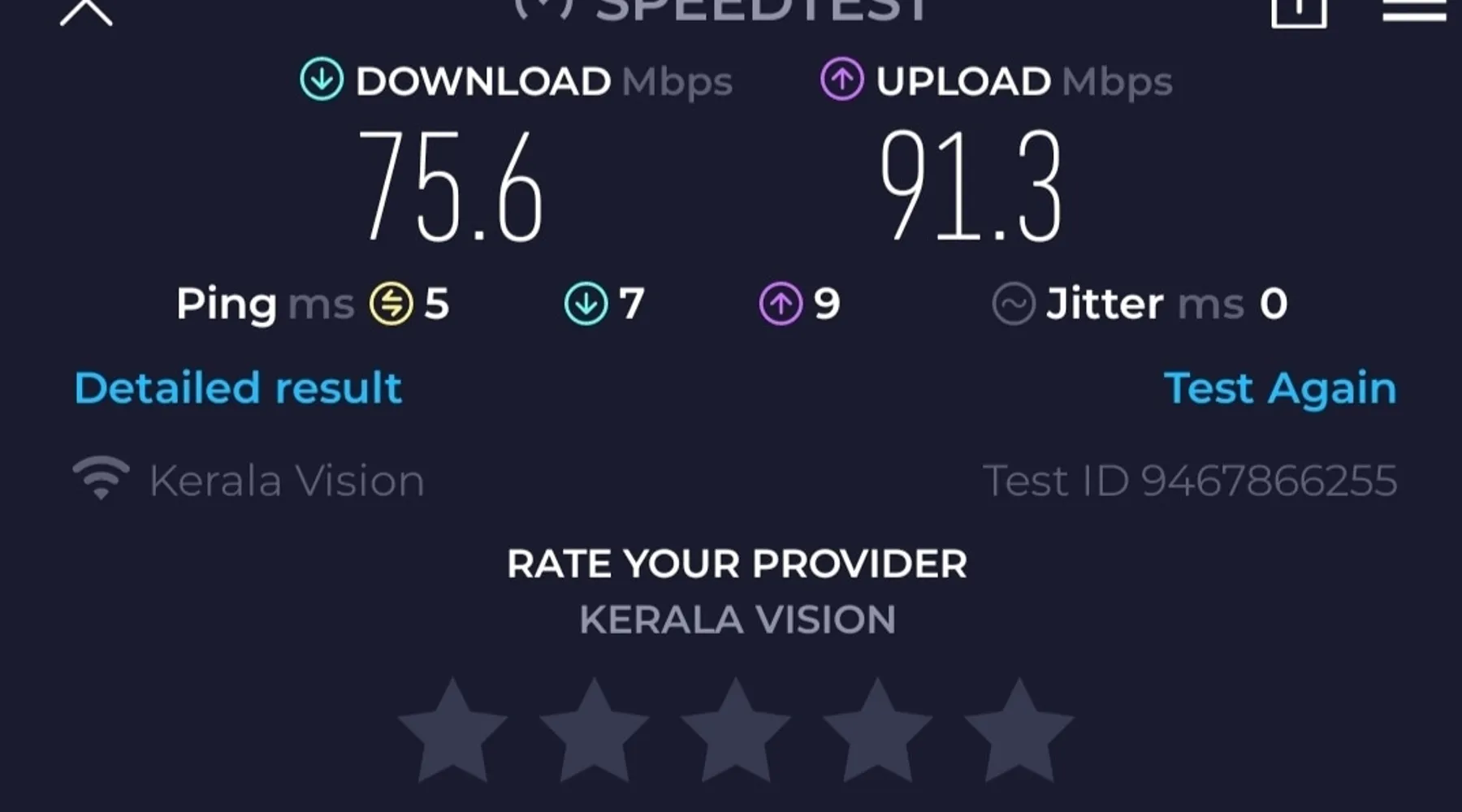Rate Kerala Vision four stars
Viewport: 1462px width, 812px height.
(877, 732)
